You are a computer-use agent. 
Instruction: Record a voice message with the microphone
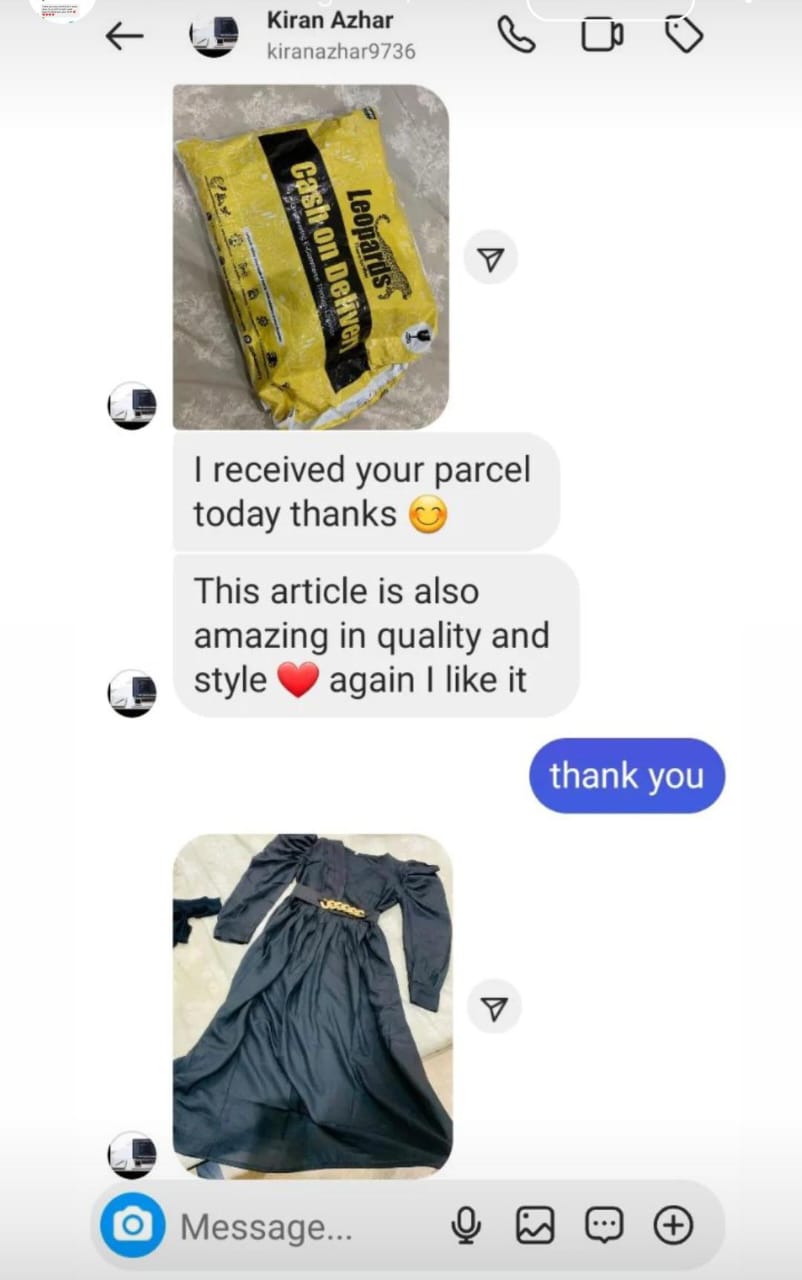click(465, 1225)
